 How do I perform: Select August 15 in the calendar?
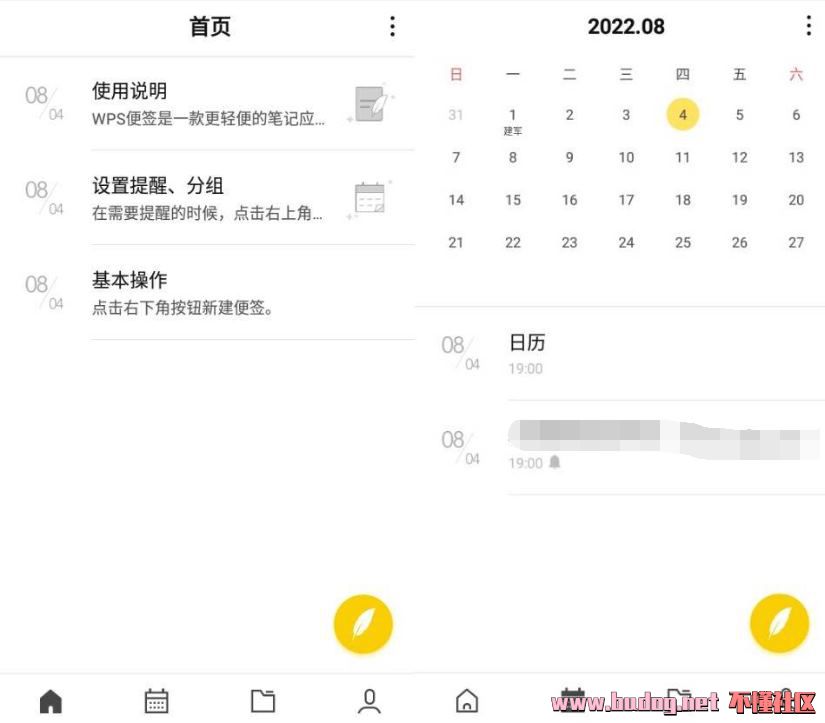pos(513,200)
